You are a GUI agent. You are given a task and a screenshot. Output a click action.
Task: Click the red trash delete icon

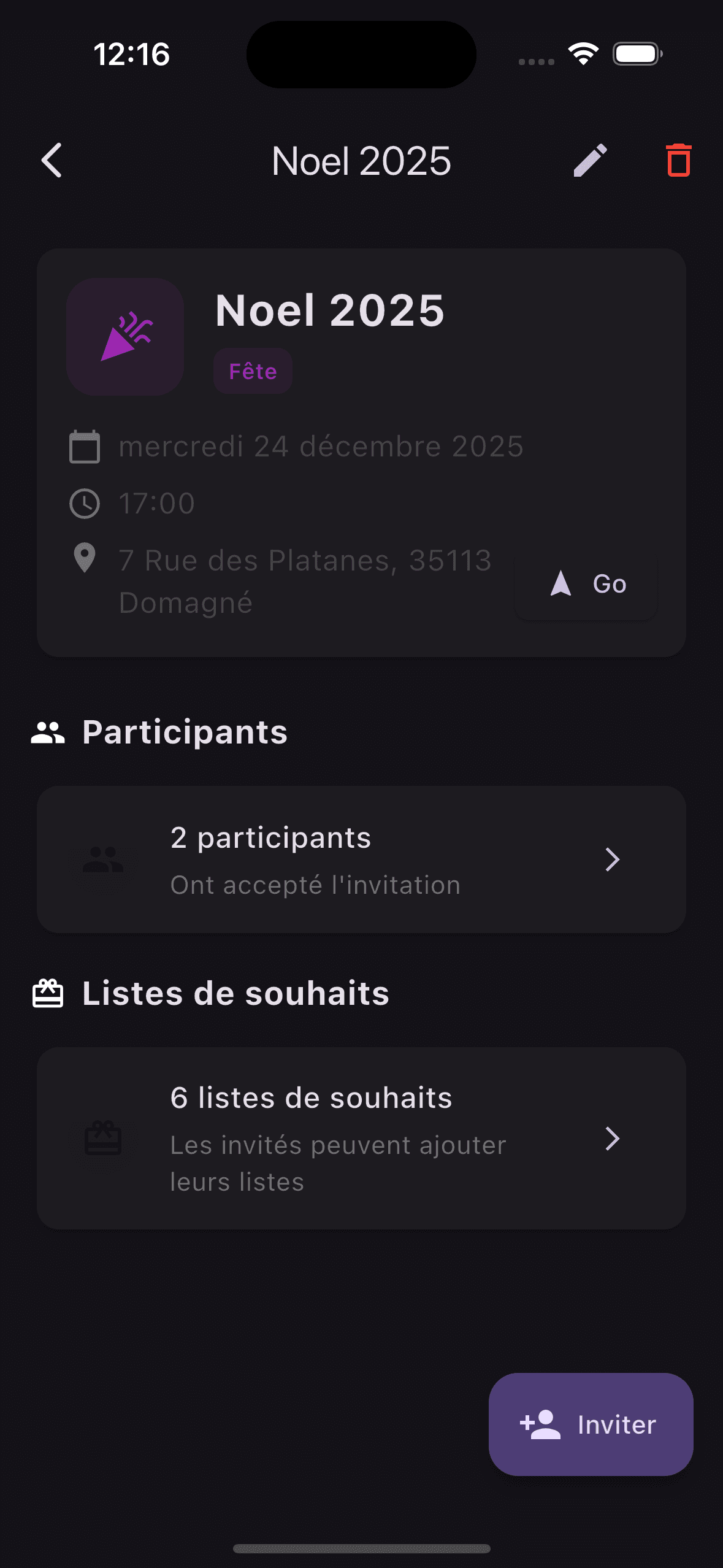(677, 161)
